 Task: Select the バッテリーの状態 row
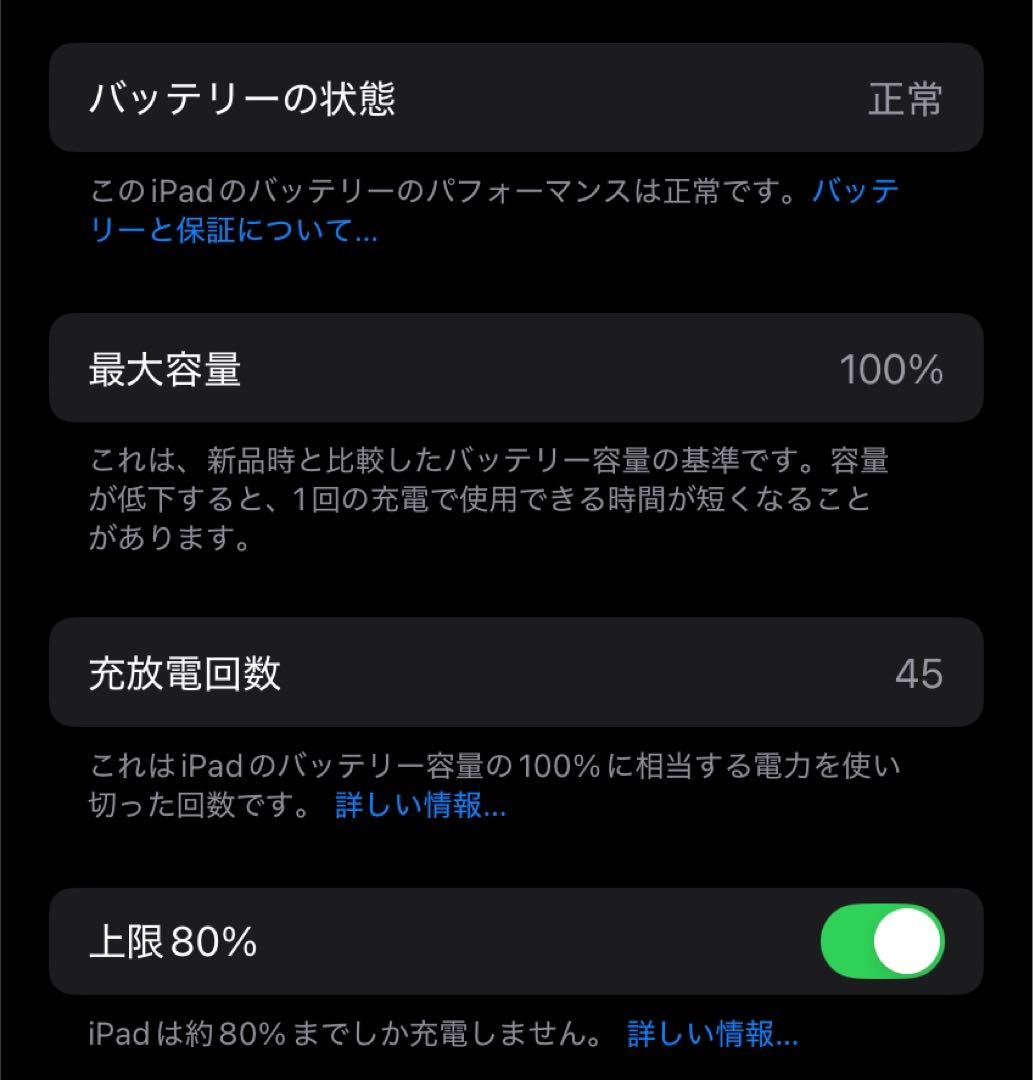pyautogui.click(x=516, y=99)
